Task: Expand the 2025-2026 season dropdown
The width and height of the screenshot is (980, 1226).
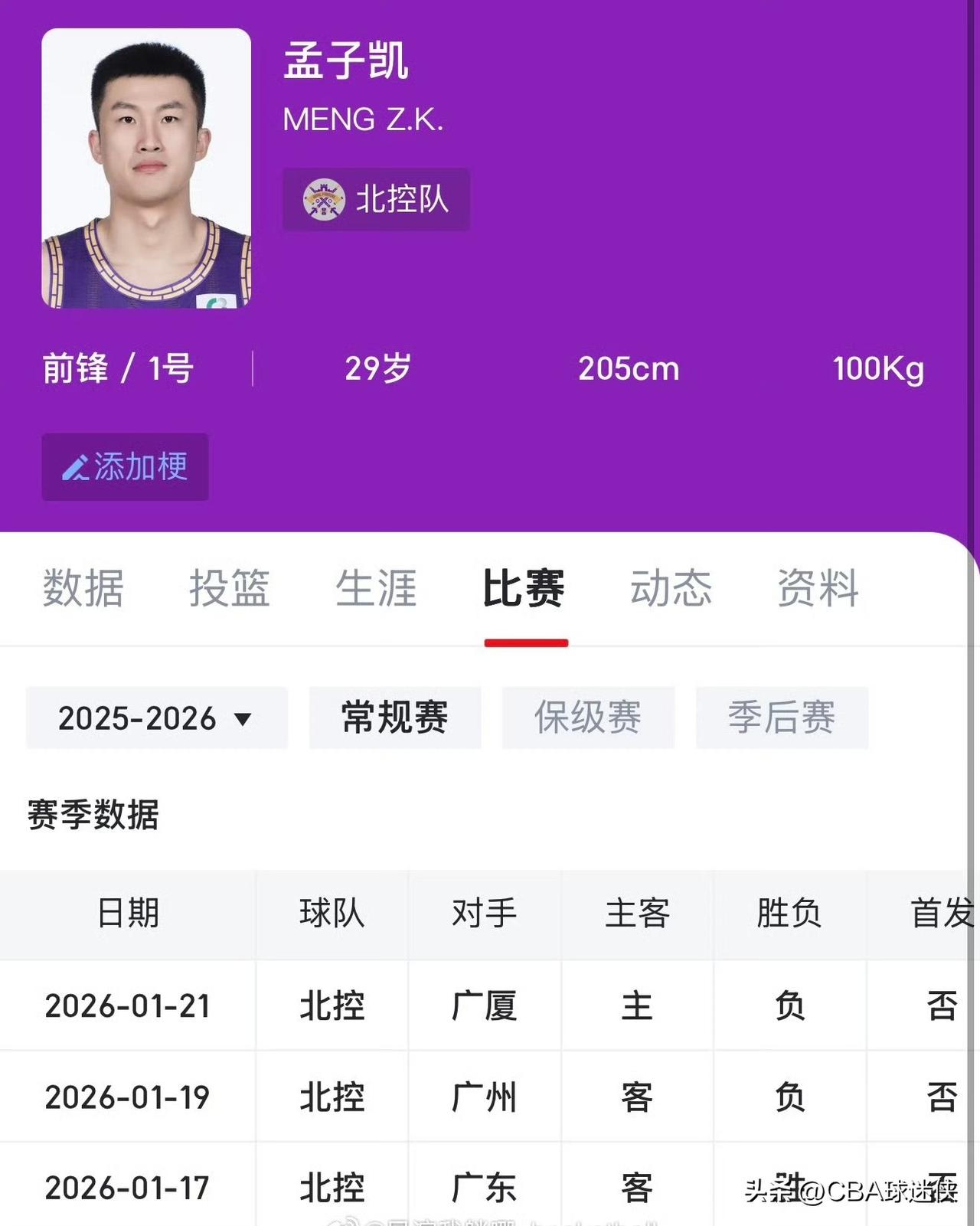Action: [x=156, y=718]
